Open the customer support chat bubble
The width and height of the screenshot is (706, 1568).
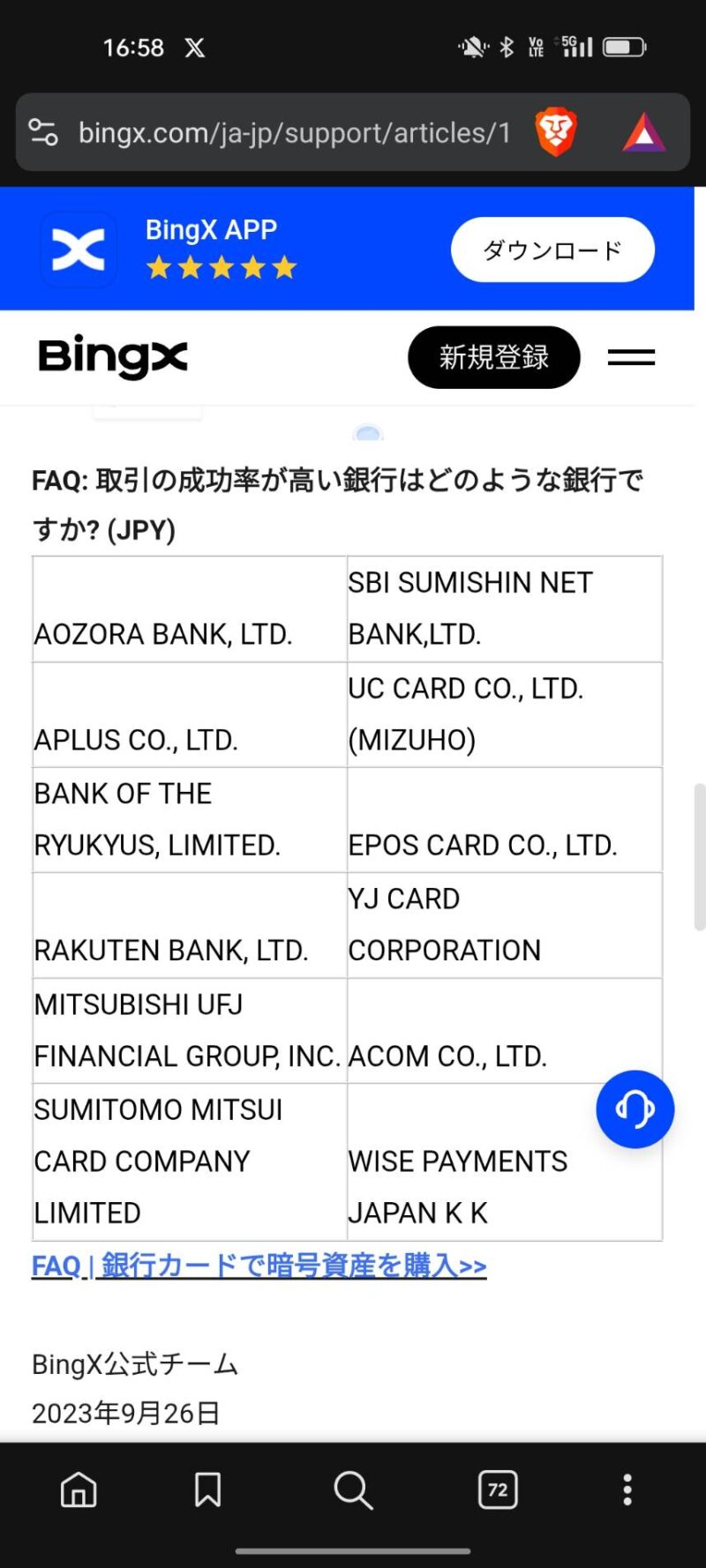point(635,1109)
